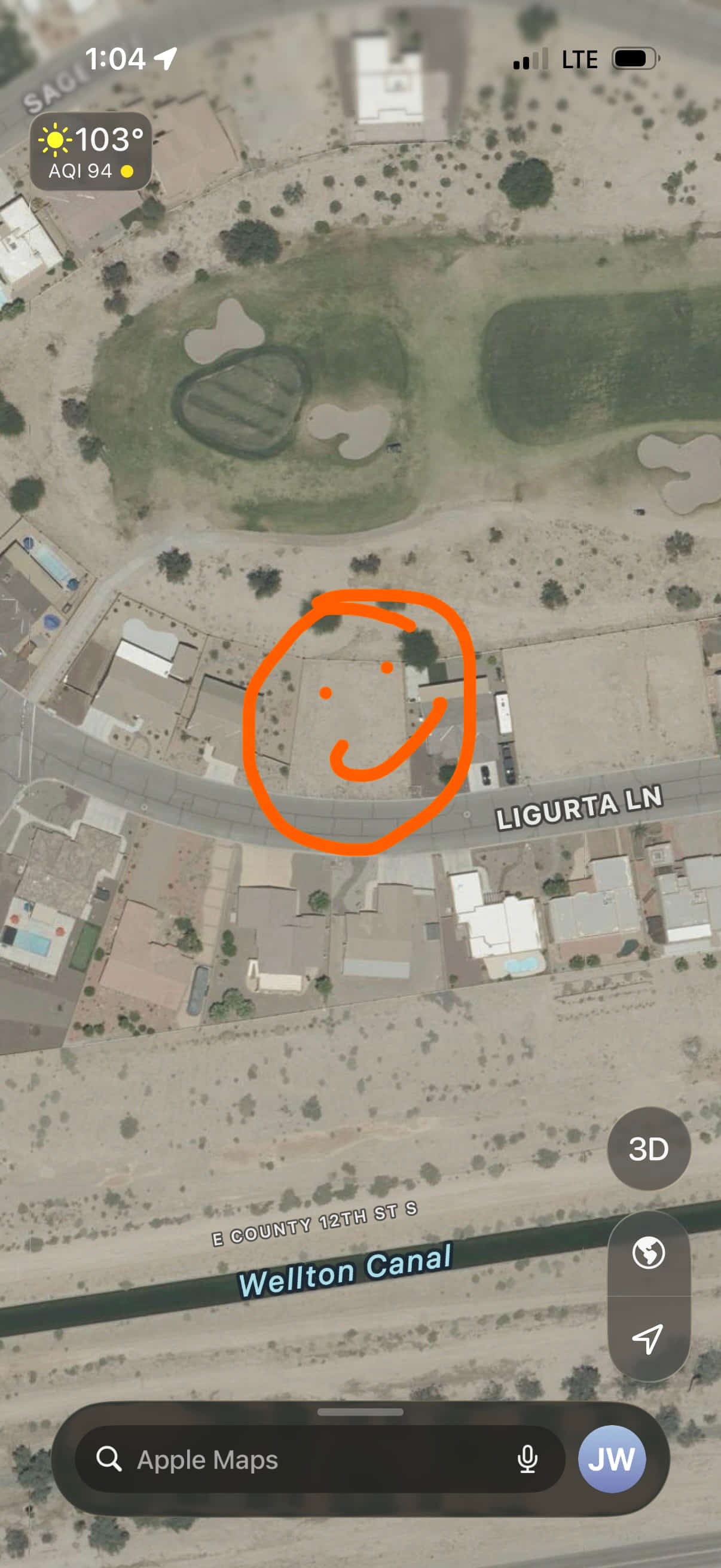This screenshot has width=721, height=1568.
Task: Open map mode options globe button
Action: pos(649,1253)
